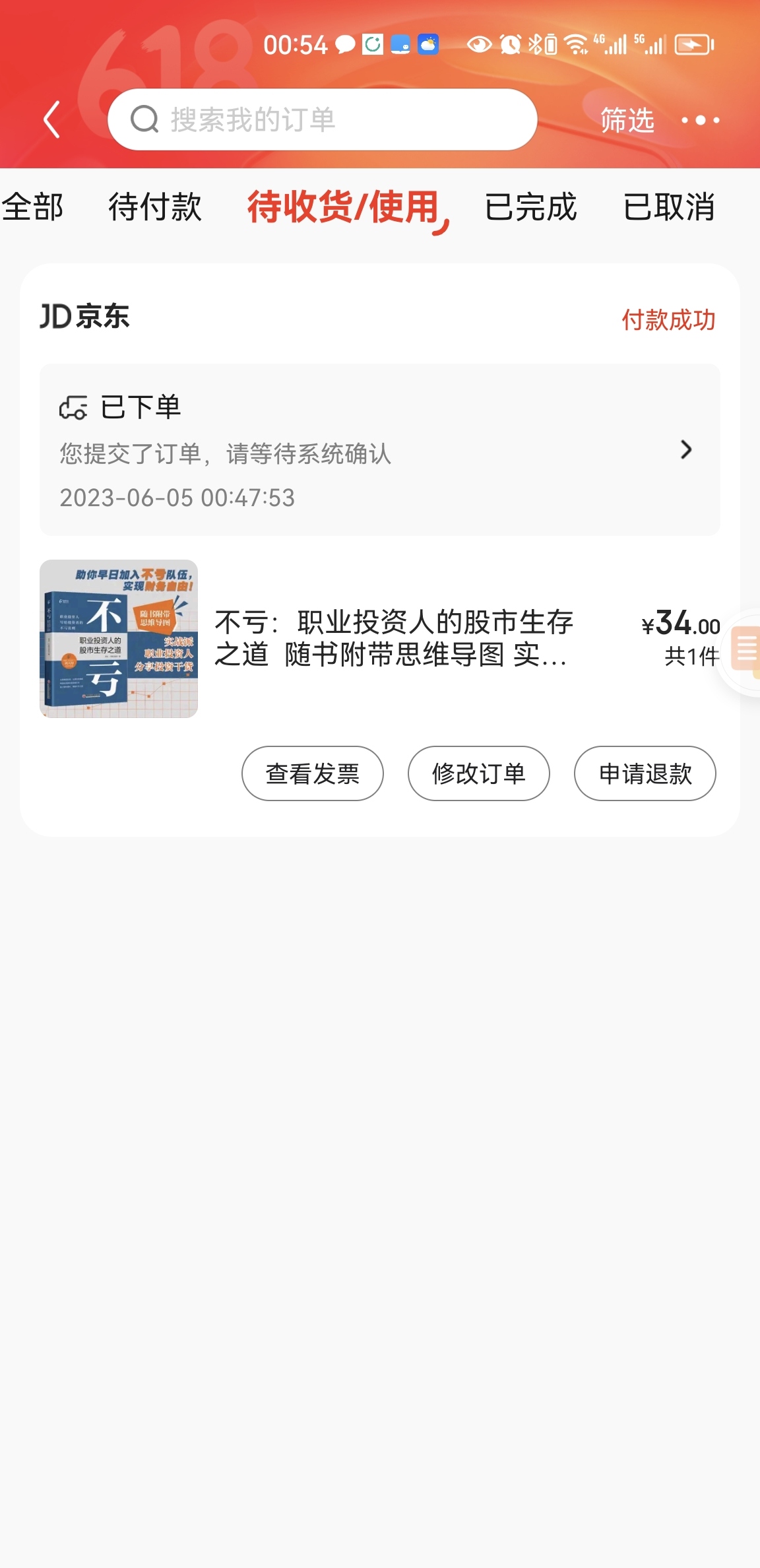760x1568 pixels.
Task: Tap 申请退款 to request a refund
Action: pyautogui.click(x=645, y=773)
